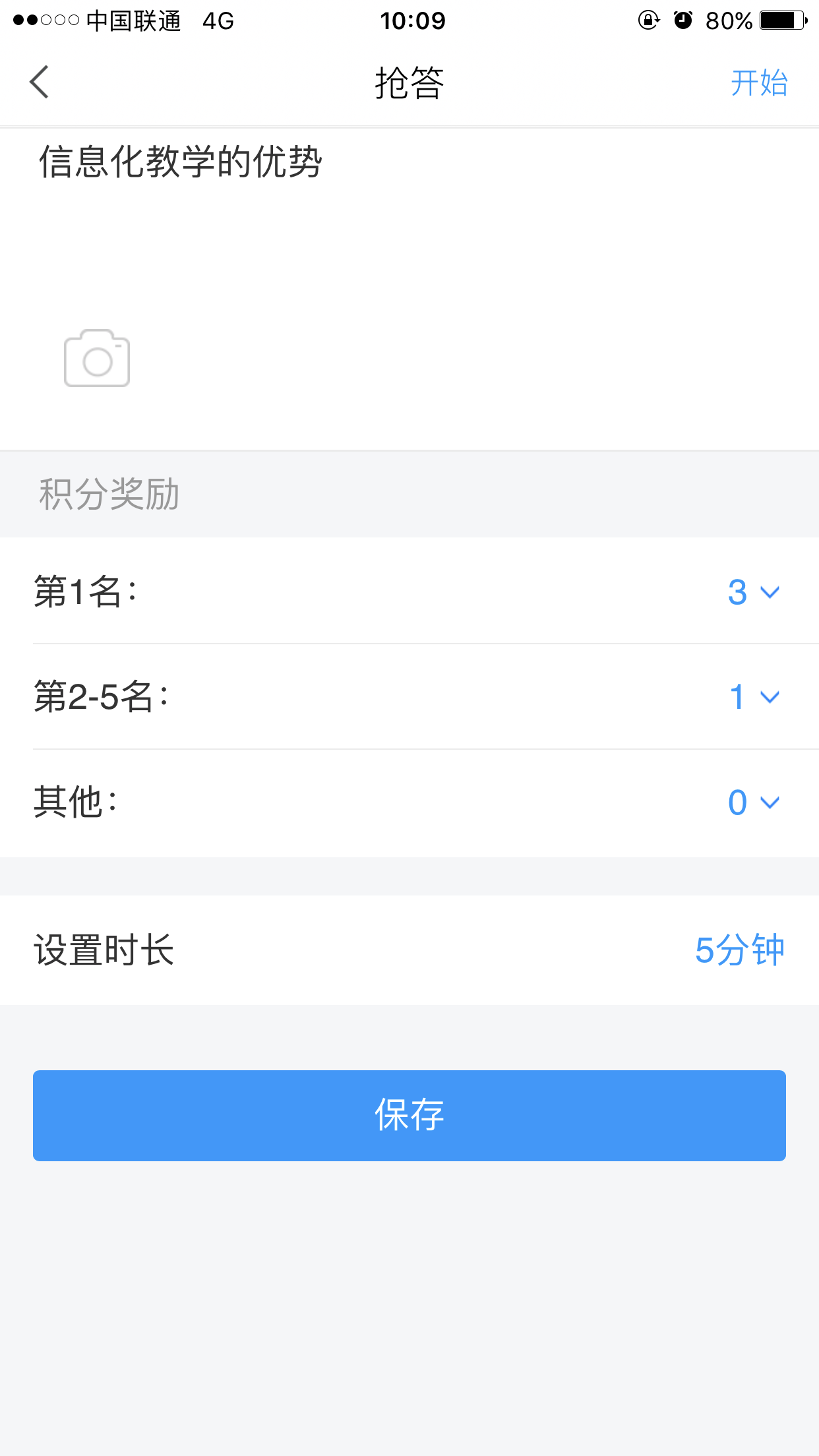Change the 第2-5名 points value
819x1456 pixels.
click(x=753, y=697)
